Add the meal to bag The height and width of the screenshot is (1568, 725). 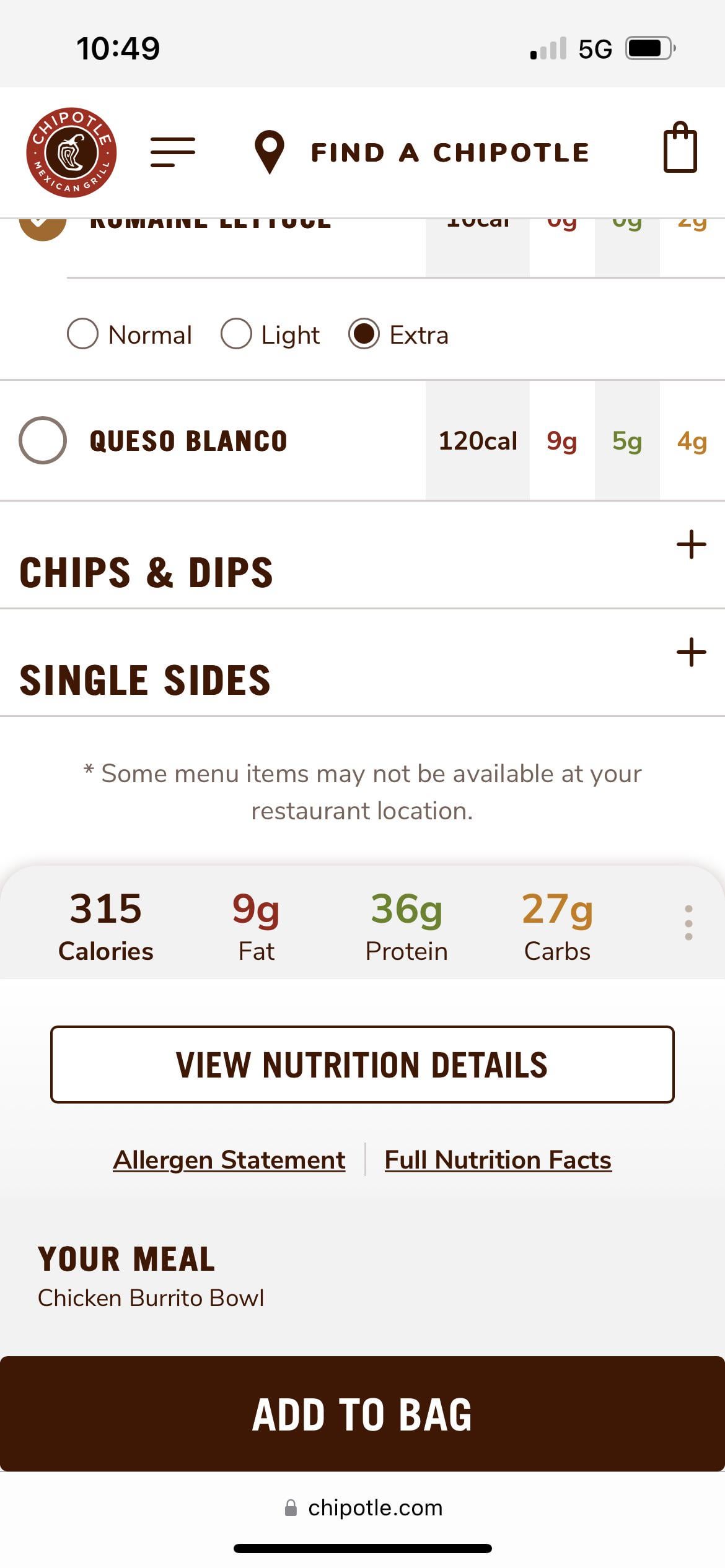click(x=362, y=1414)
